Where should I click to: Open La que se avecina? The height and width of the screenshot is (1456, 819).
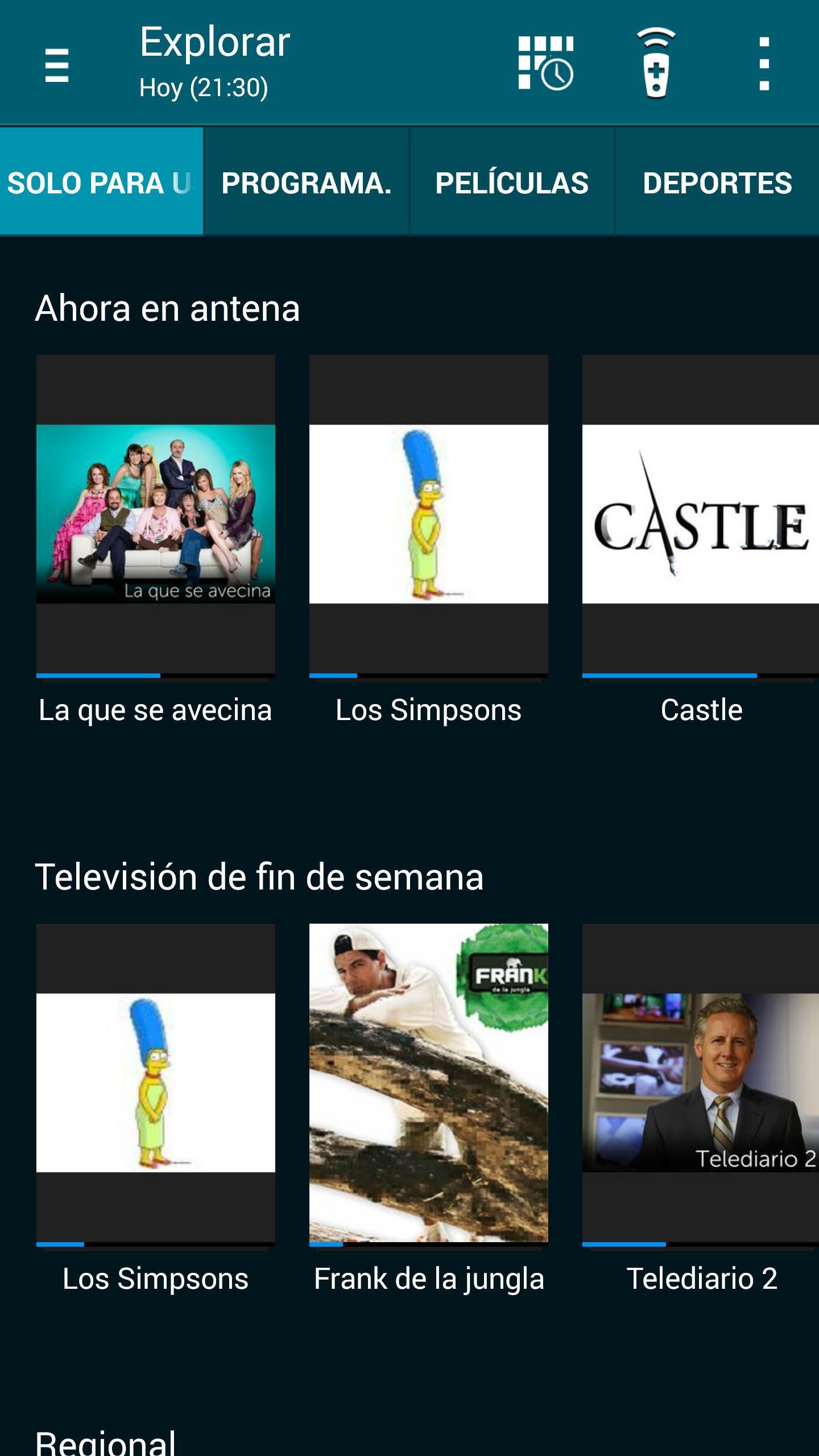click(x=156, y=515)
